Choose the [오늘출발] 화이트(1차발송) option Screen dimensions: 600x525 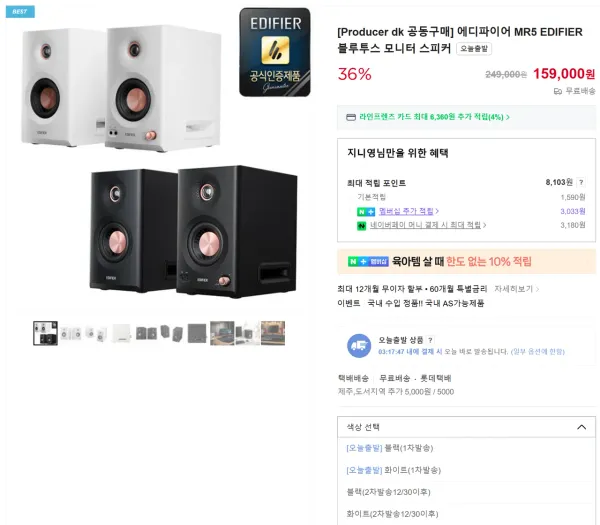click(x=390, y=470)
